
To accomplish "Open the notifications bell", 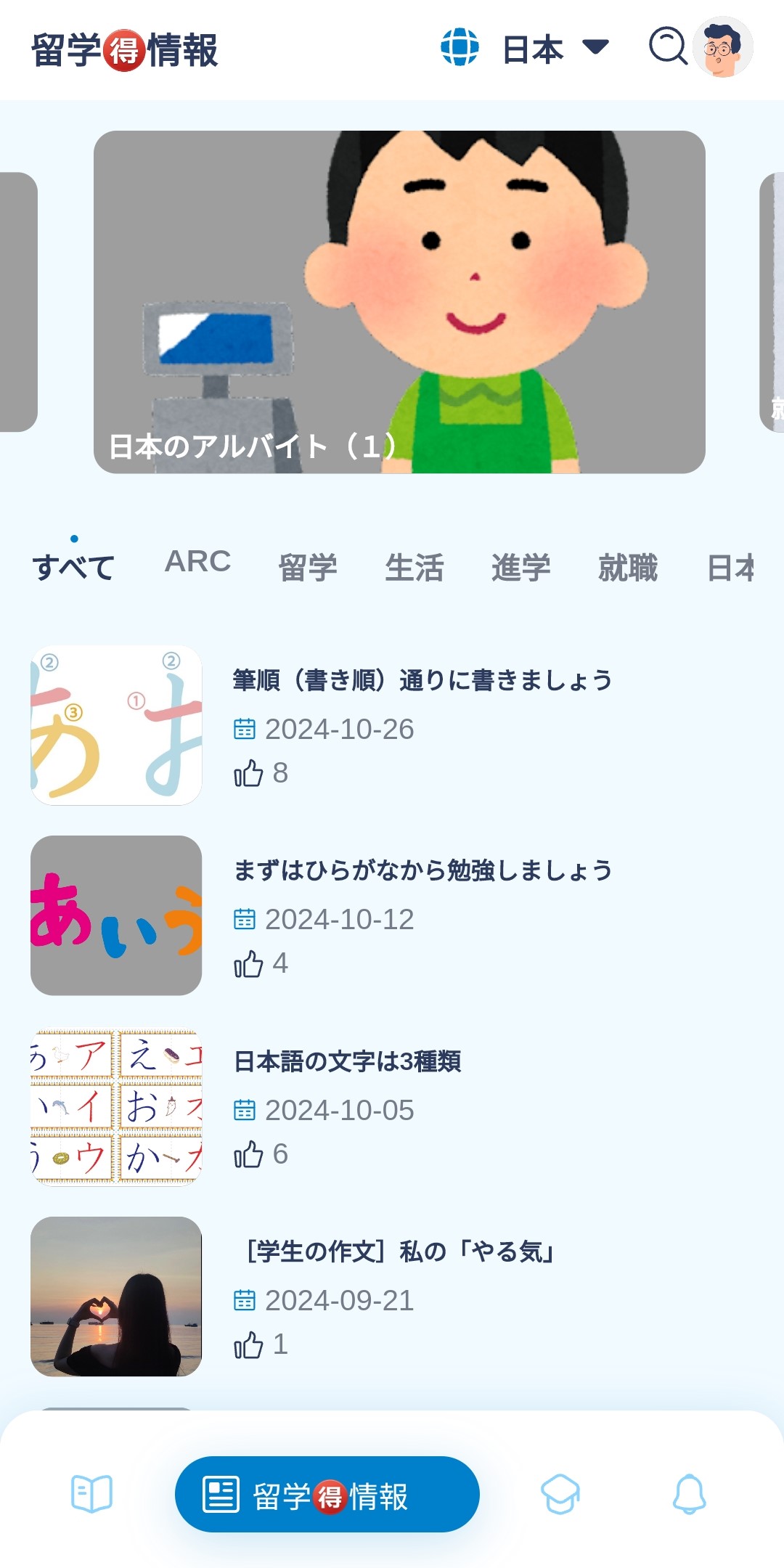I will pos(689,1494).
